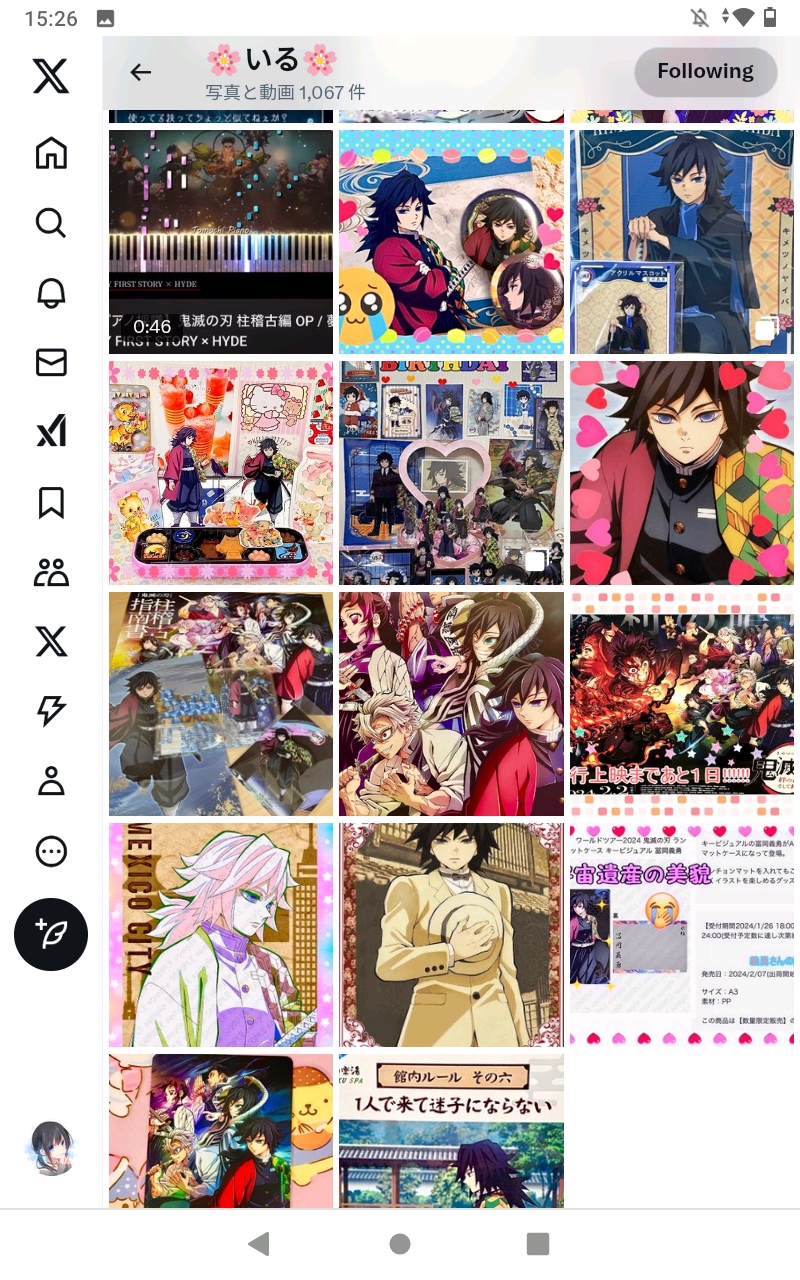
Task: Open Communities people icon
Action: pyautogui.click(x=51, y=572)
